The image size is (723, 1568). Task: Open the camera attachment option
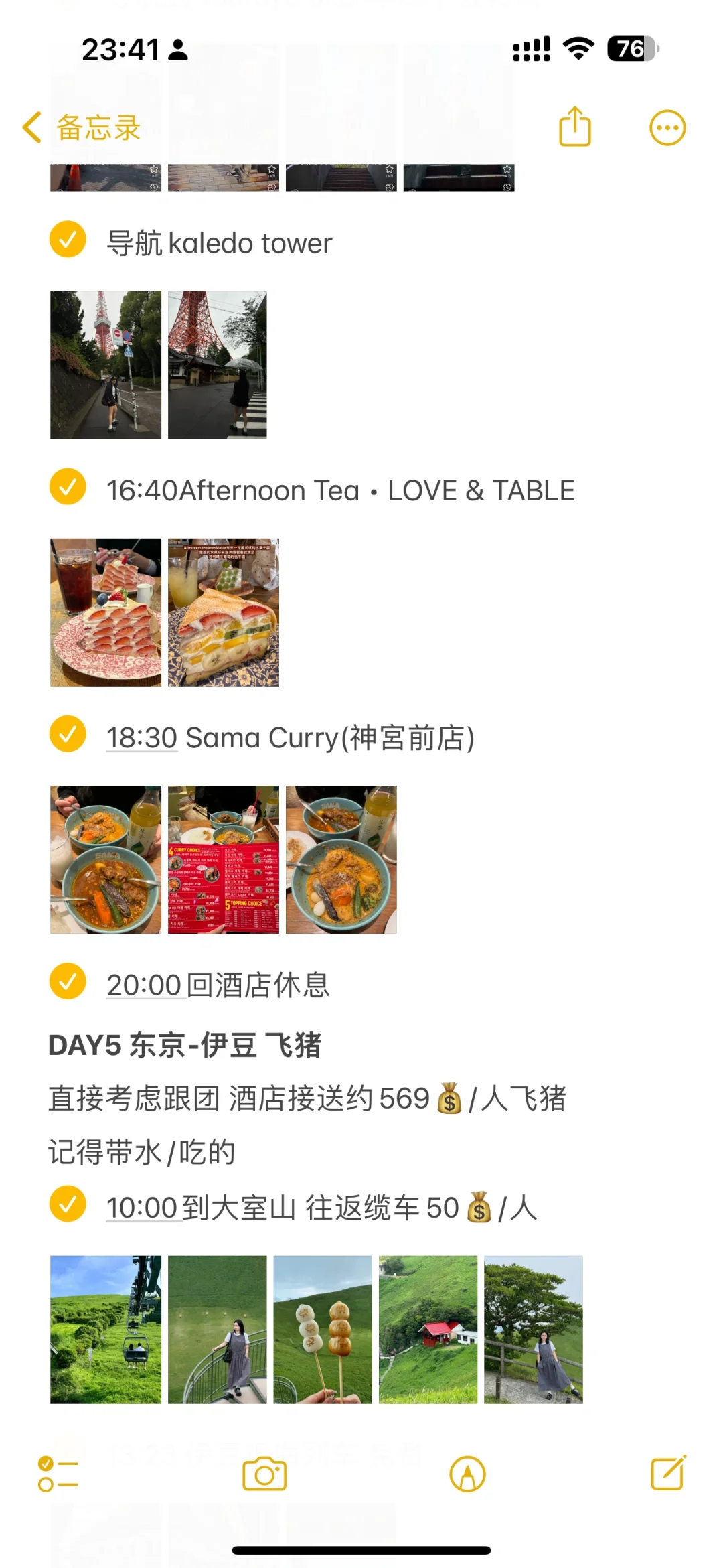point(264,1474)
